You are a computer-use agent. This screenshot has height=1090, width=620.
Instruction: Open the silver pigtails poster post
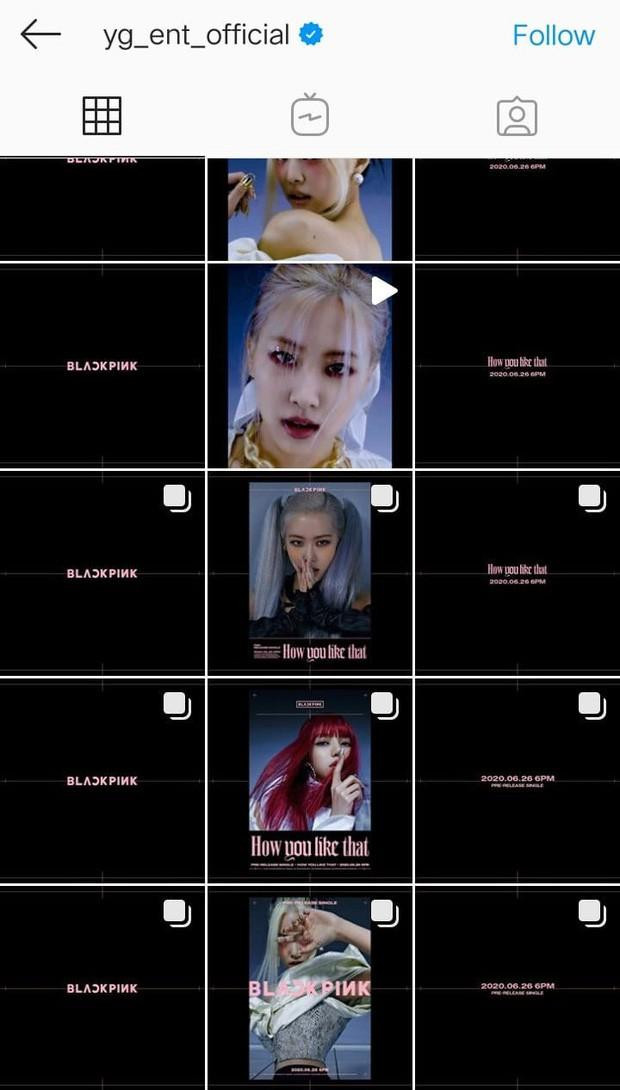310,573
